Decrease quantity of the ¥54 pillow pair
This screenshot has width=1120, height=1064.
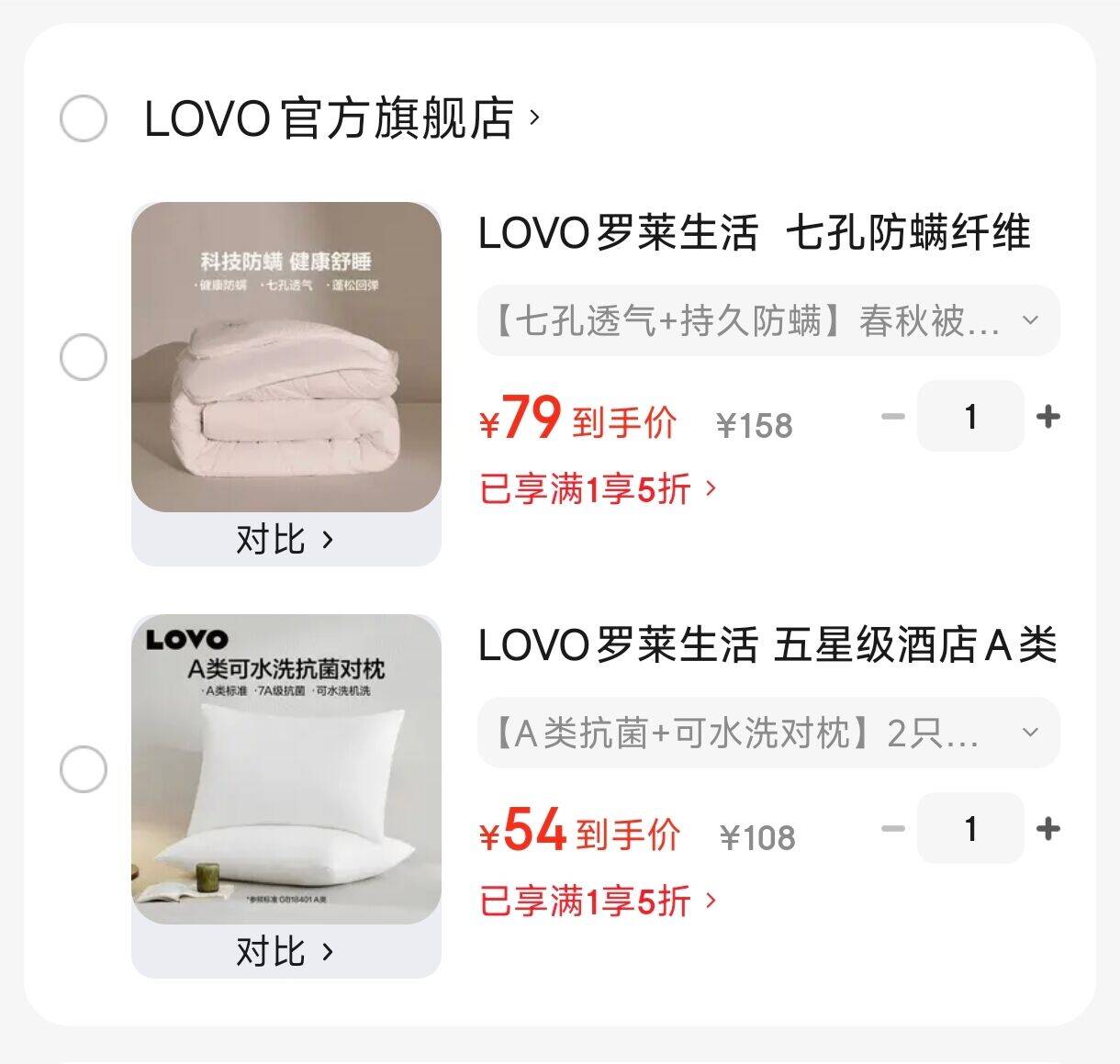point(893,829)
